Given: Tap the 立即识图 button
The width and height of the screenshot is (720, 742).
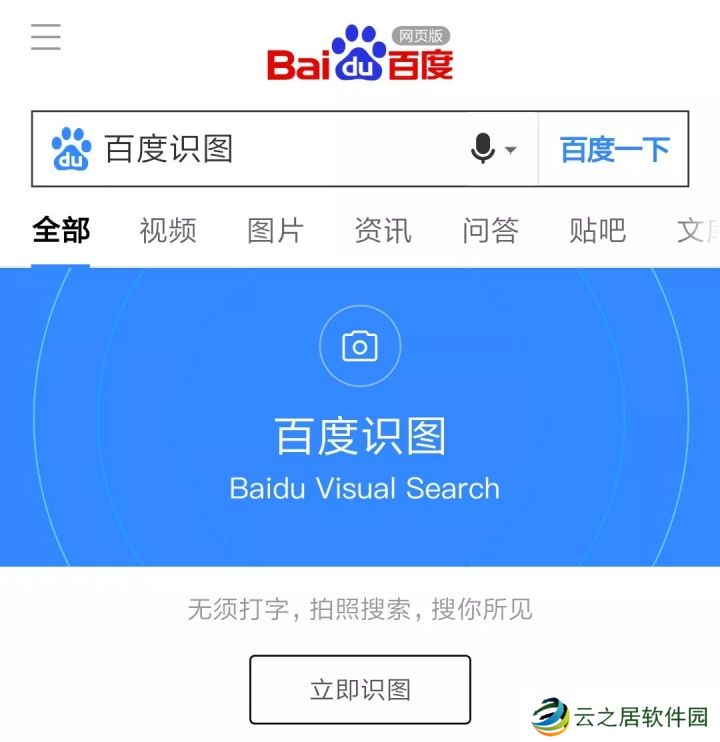Looking at the screenshot, I should tap(360, 689).
